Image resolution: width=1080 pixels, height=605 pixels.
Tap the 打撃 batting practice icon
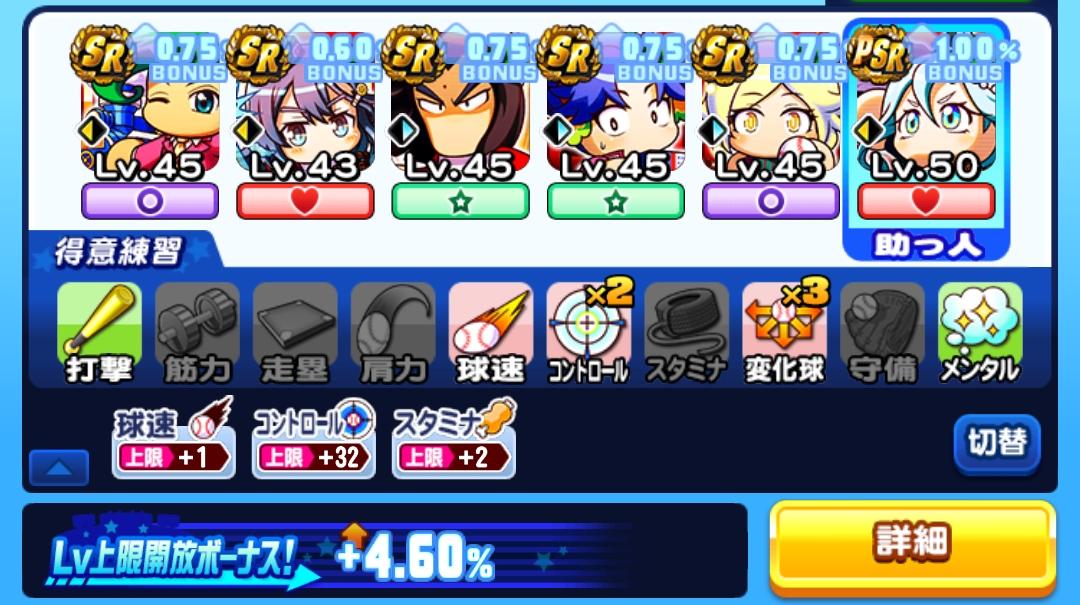pos(98,332)
